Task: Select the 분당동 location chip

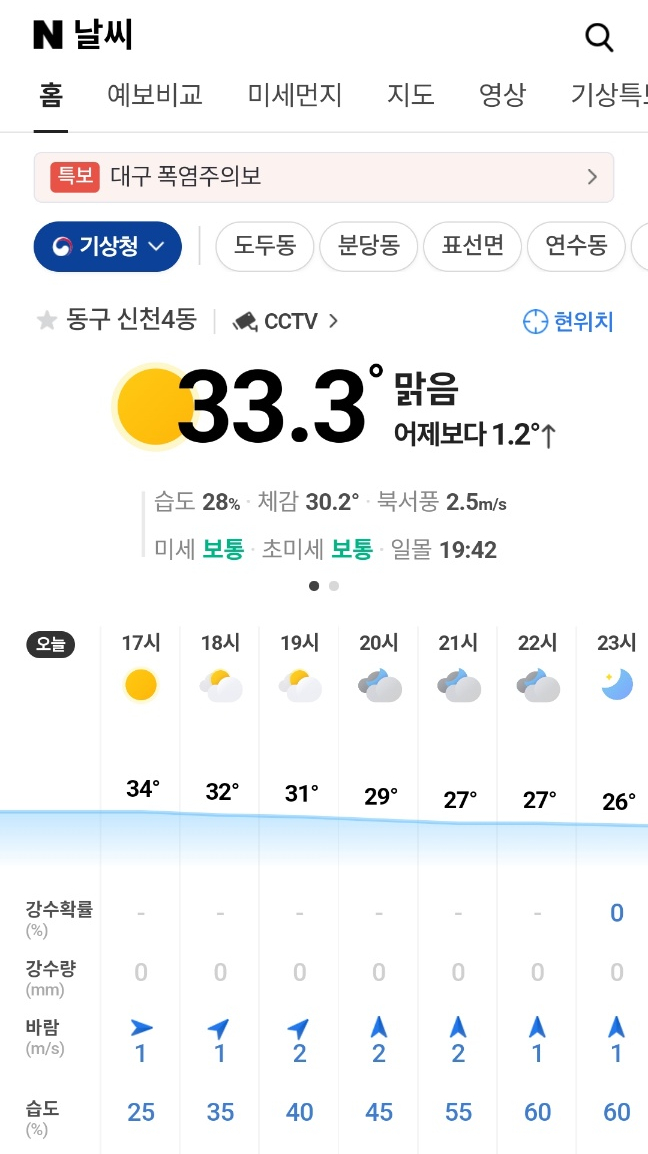Action: [x=368, y=246]
